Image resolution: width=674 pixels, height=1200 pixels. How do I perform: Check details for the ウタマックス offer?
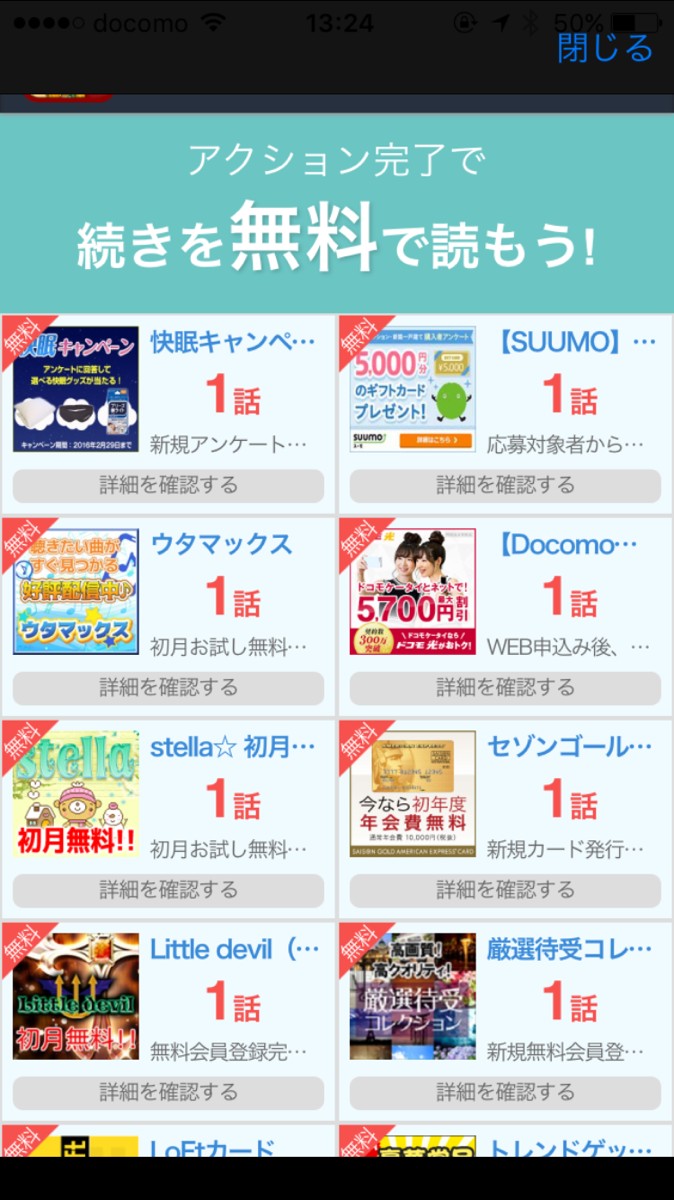[x=168, y=688]
